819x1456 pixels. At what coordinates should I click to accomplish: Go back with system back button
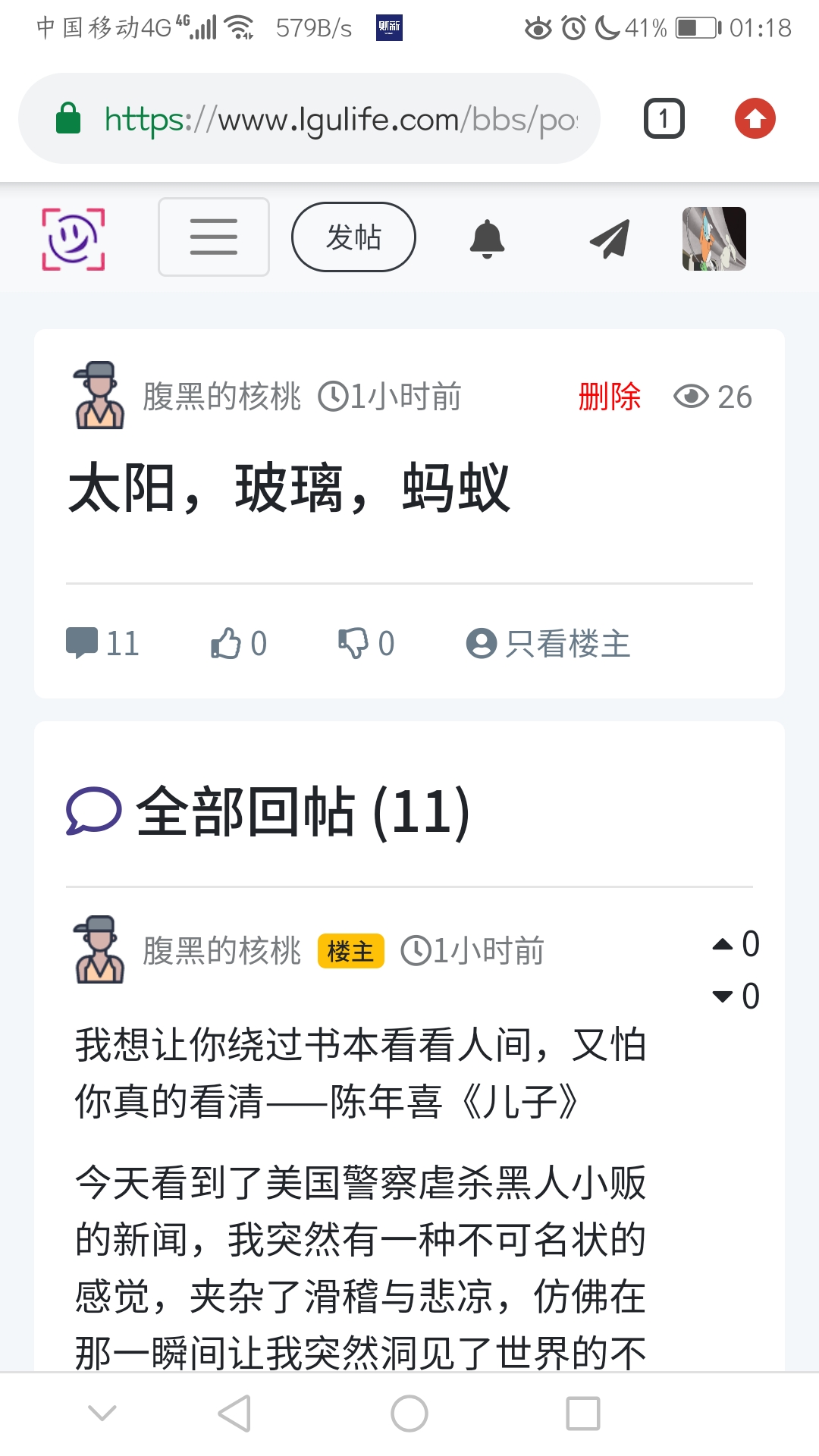click(x=234, y=1414)
